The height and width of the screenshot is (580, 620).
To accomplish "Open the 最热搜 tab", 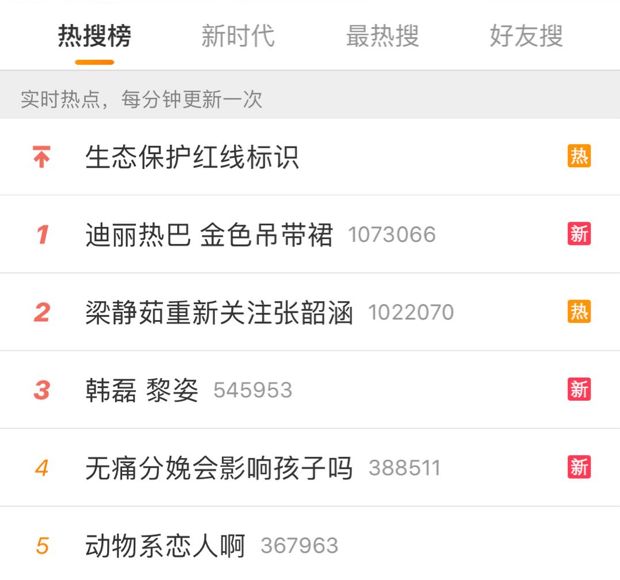I will click(382, 37).
